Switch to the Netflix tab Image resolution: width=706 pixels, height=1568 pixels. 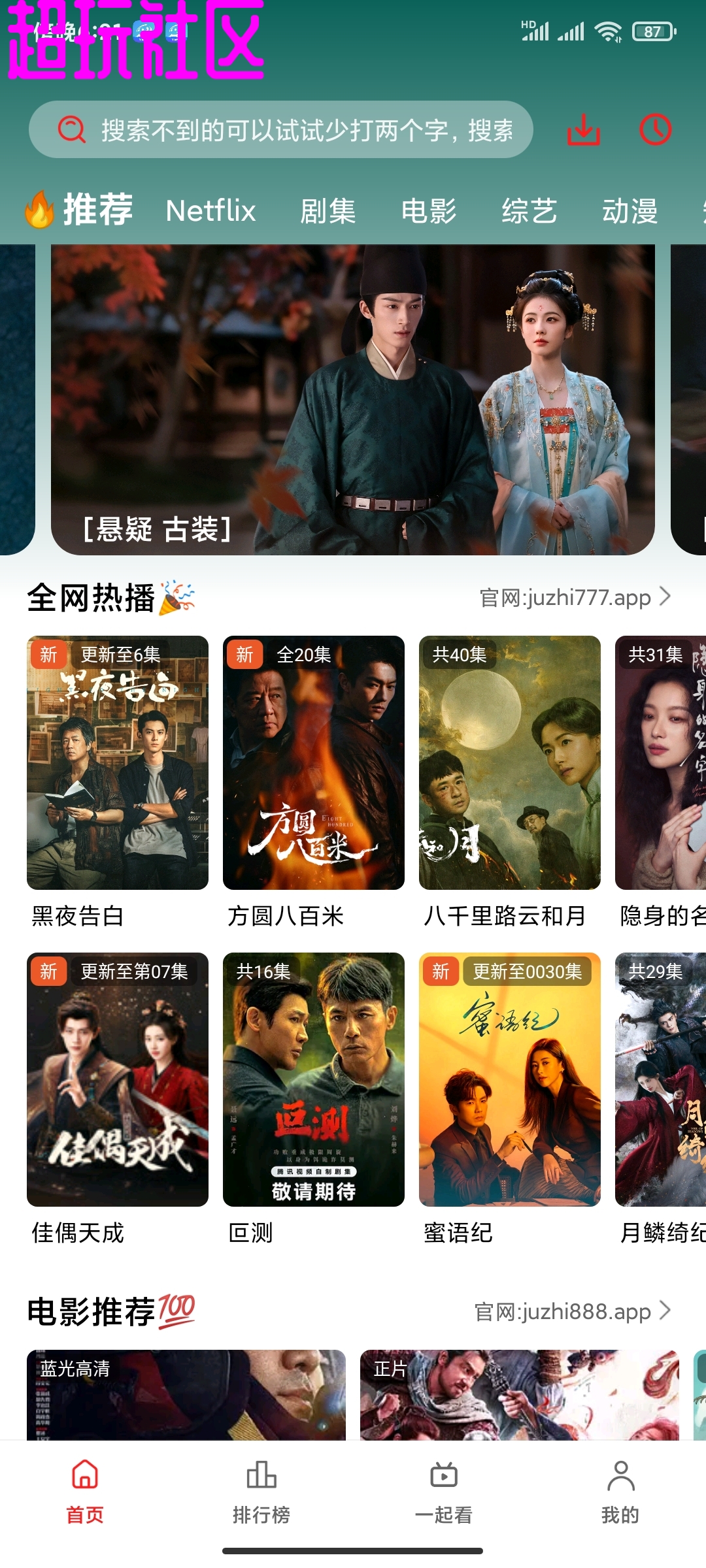210,211
